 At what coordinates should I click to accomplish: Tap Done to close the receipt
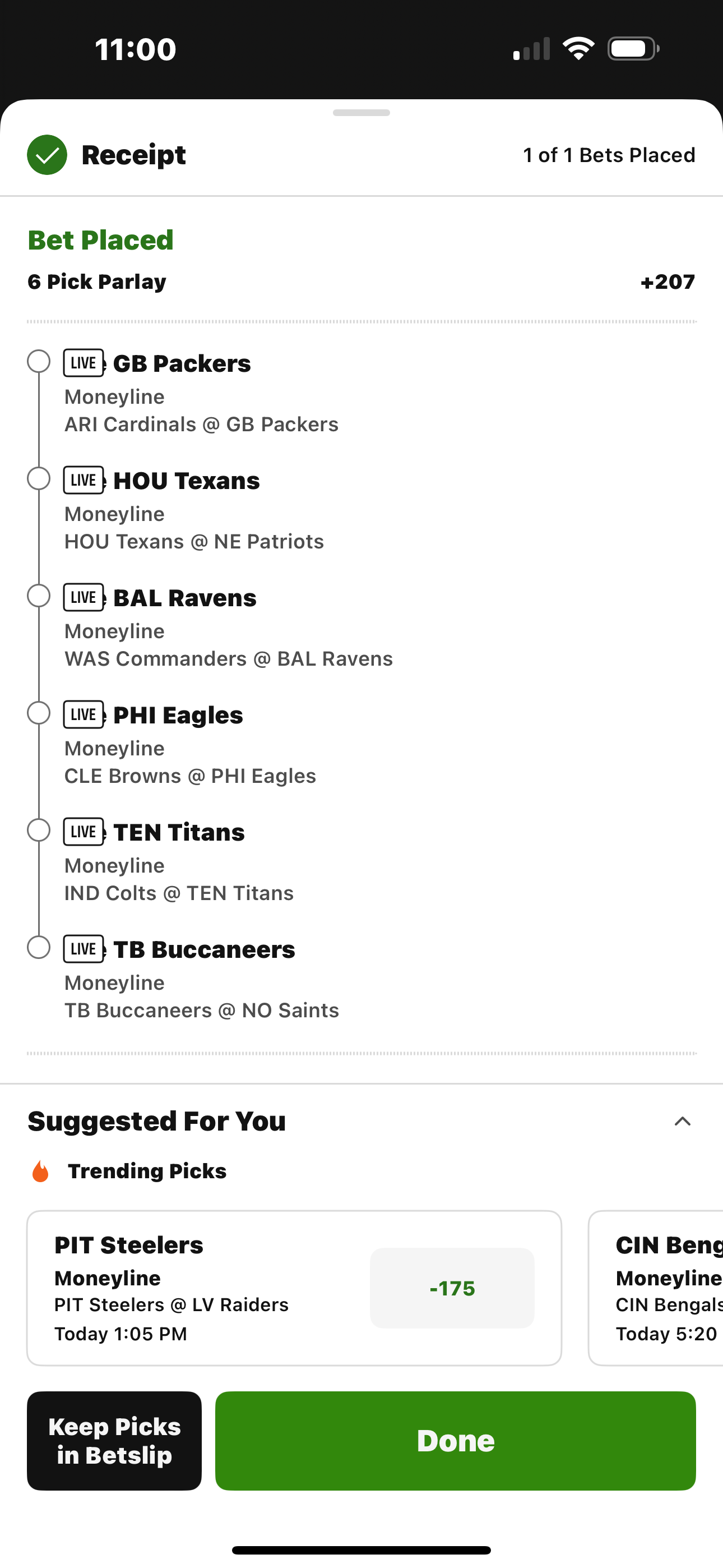click(x=455, y=1440)
